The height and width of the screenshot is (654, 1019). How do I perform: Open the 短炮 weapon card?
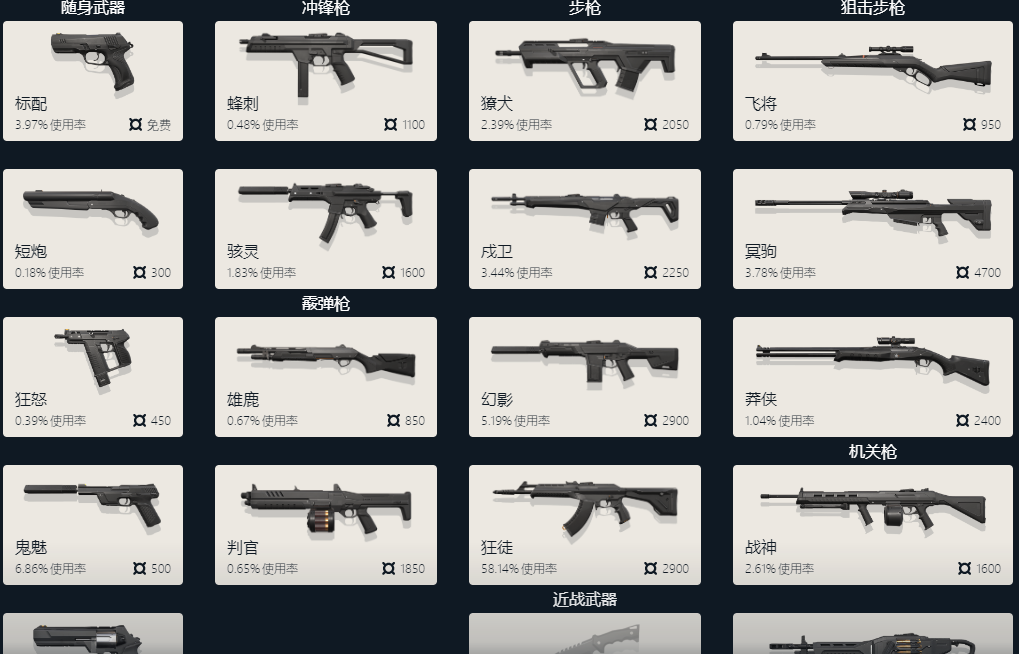93,229
